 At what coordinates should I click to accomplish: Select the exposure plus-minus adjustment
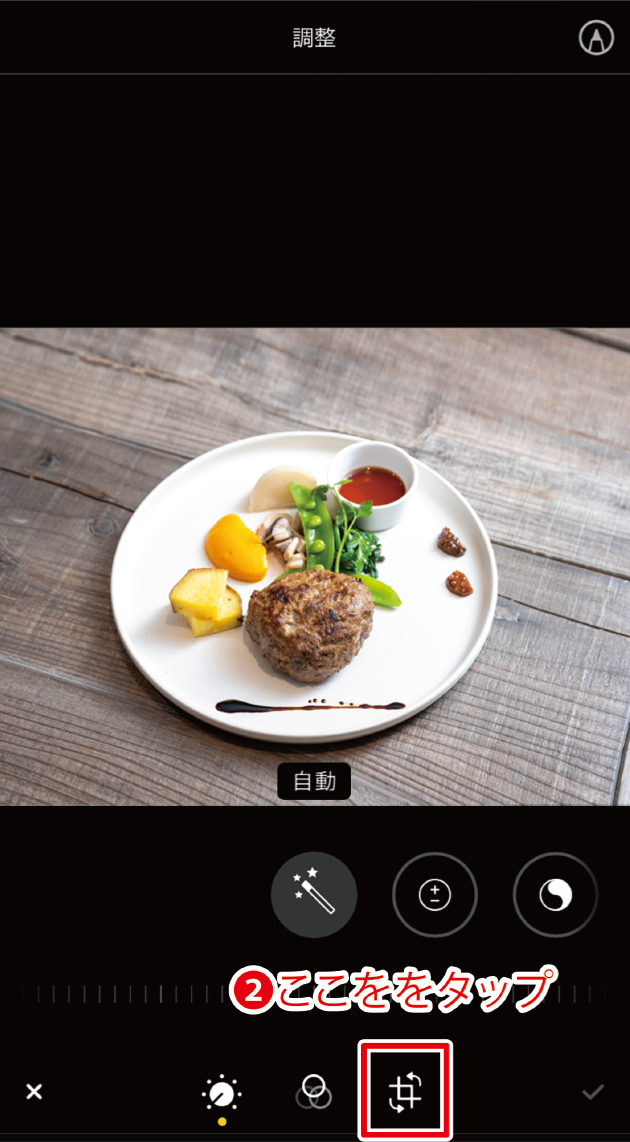coord(435,894)
